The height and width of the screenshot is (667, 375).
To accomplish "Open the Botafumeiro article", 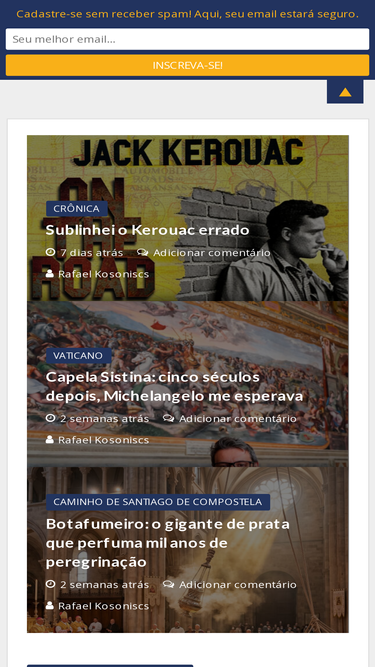I will (x=168, y=543).
